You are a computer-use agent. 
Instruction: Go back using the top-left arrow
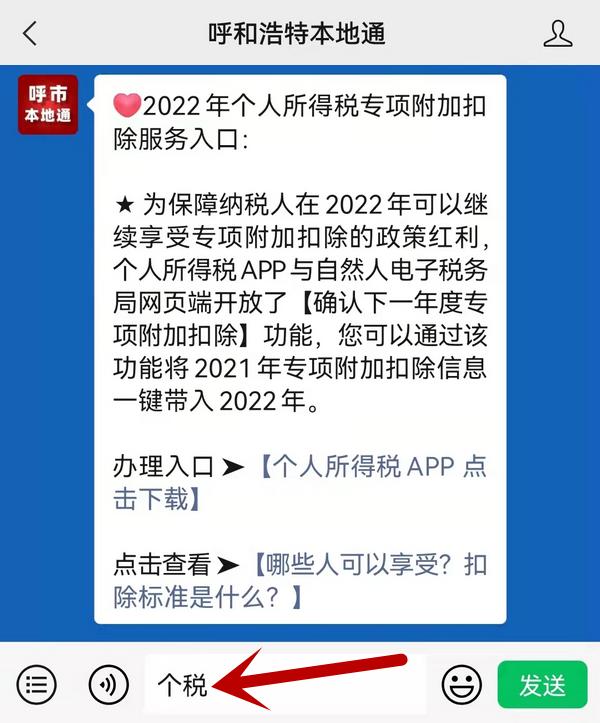29,33
